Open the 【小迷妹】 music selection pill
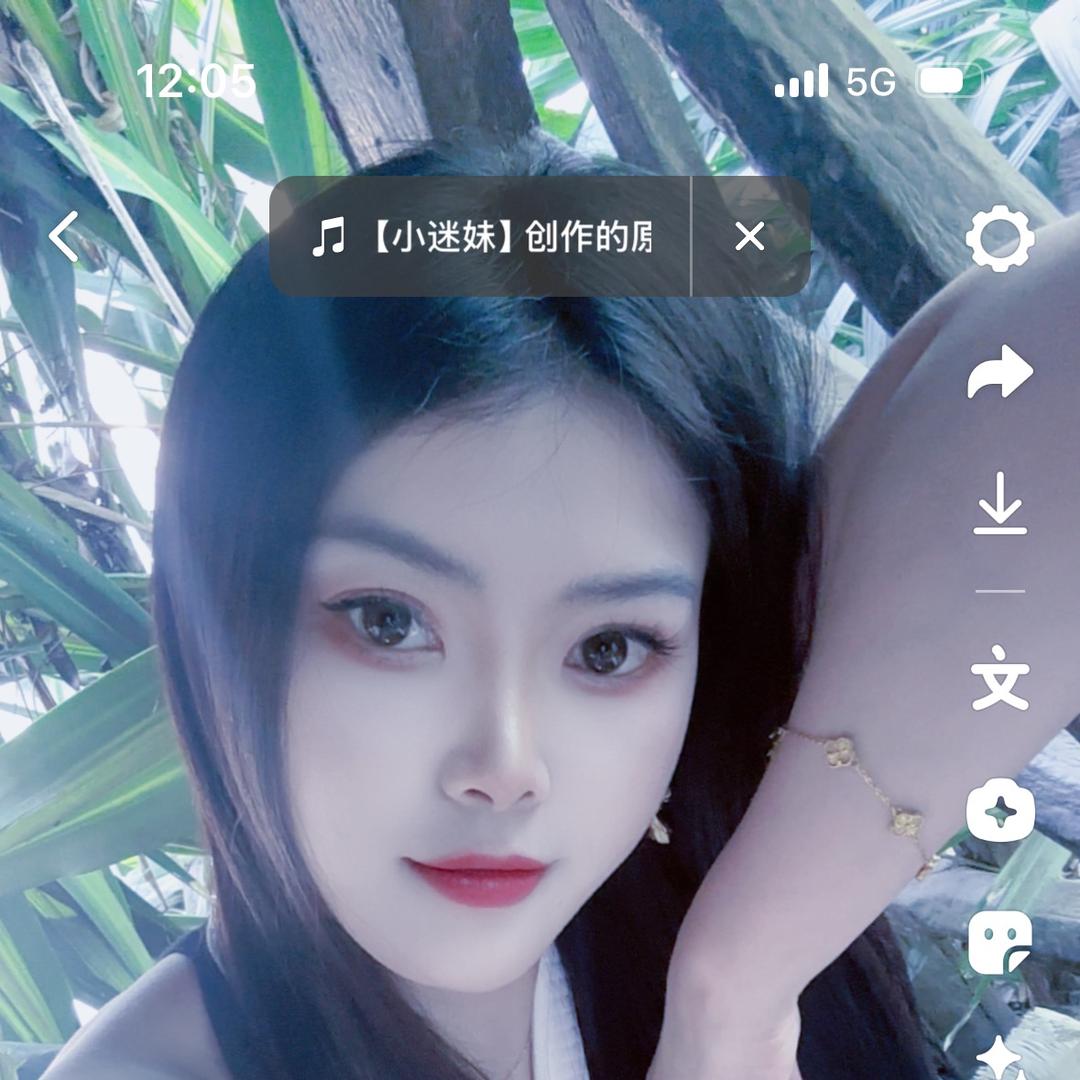Viewport: 1080px width, 1080px height. 481,237
